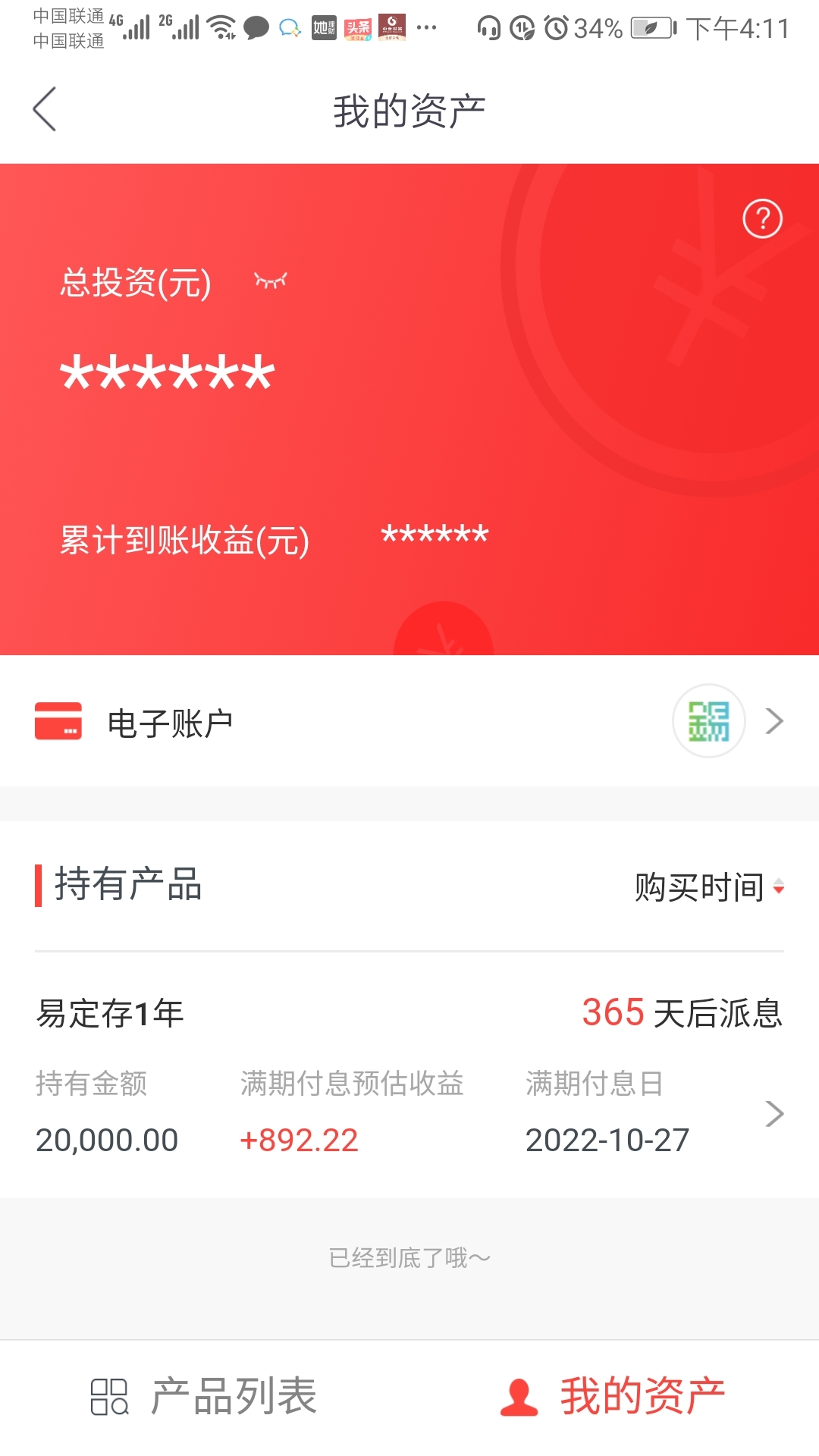The width and height of the screenshot is (819, 1456).
Task: Sort held products by 购买时间
Action: click(709, 886)
